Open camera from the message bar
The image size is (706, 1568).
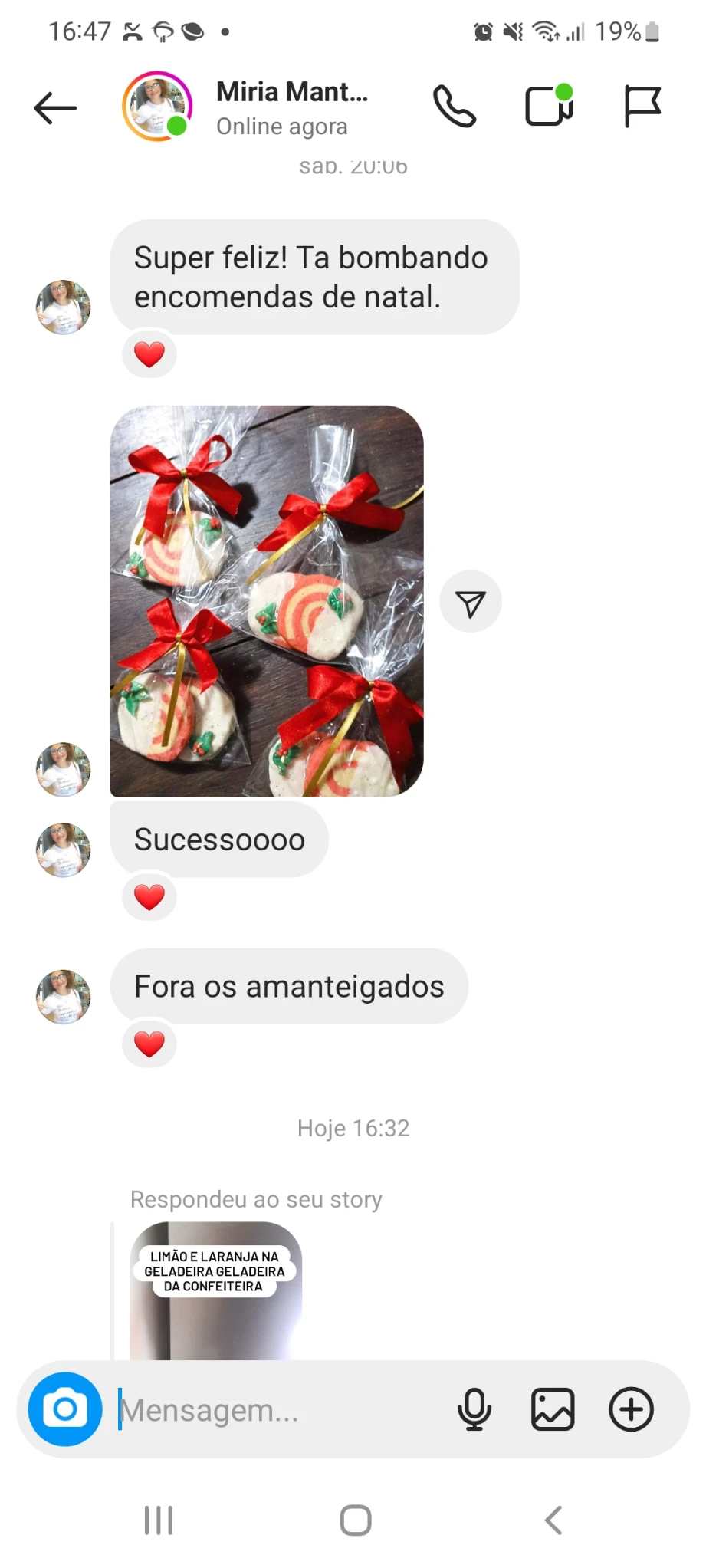[x=65, y=1409]
